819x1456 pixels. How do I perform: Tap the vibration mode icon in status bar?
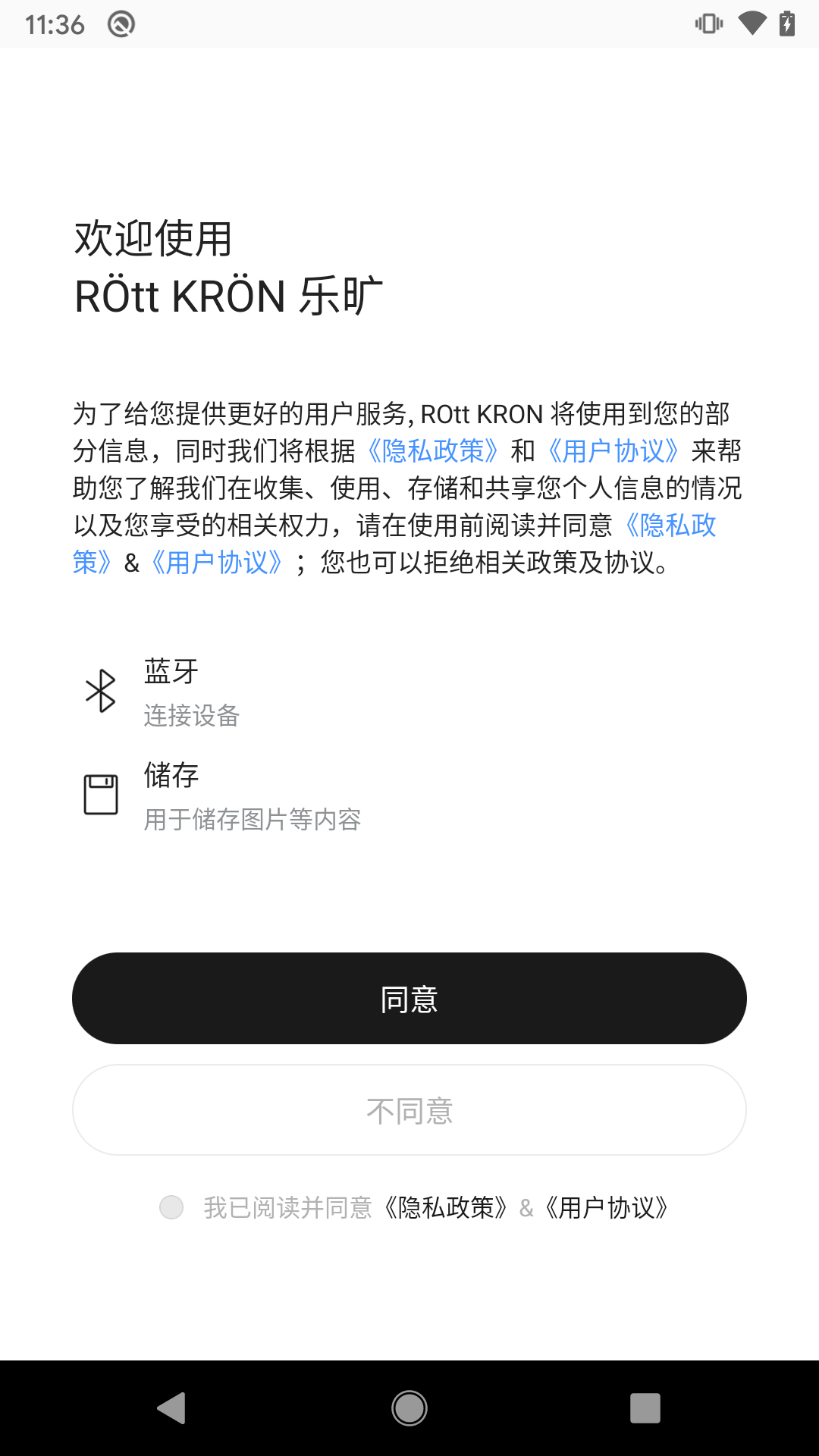pos(708,24)
